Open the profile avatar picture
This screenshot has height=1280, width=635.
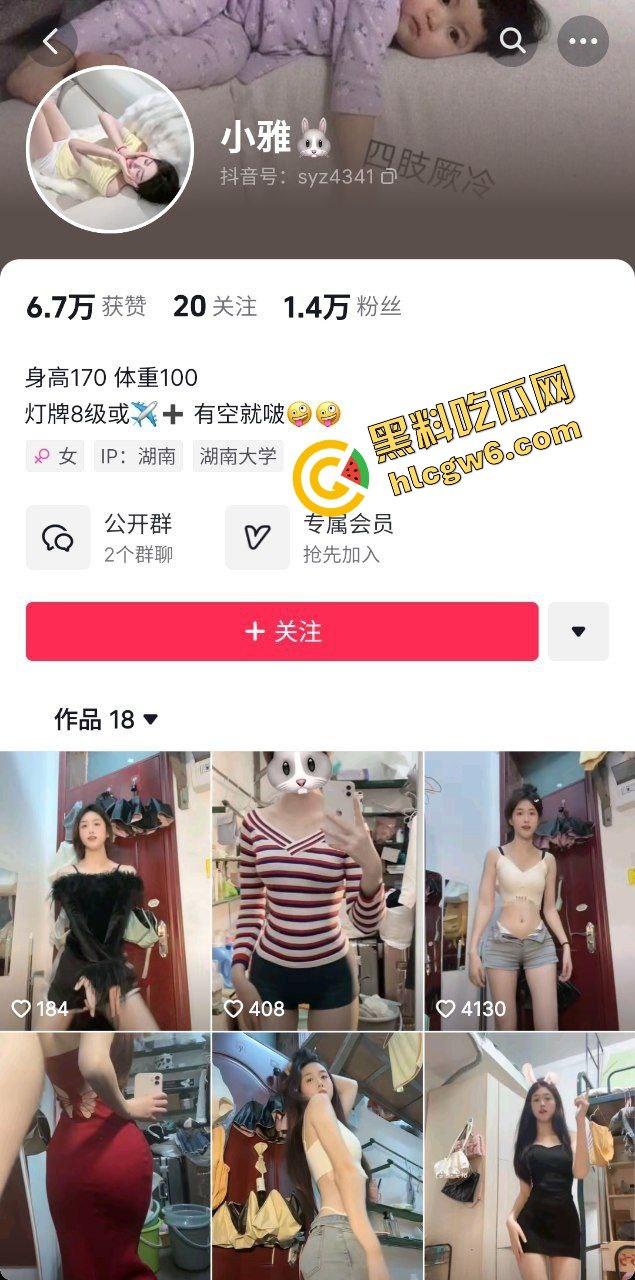109,150
